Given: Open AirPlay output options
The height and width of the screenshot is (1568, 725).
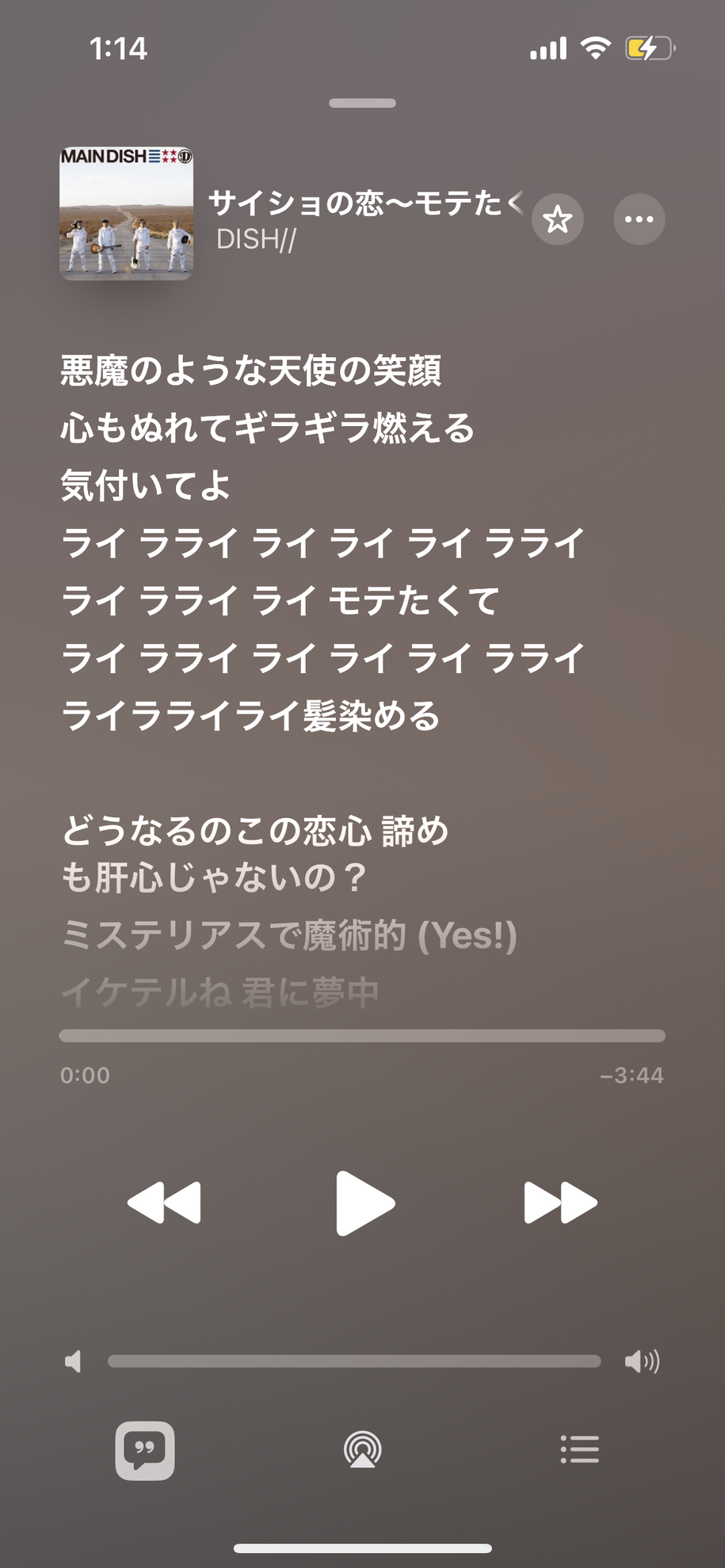Looking at the screenshot, I should coord(363,1450).
